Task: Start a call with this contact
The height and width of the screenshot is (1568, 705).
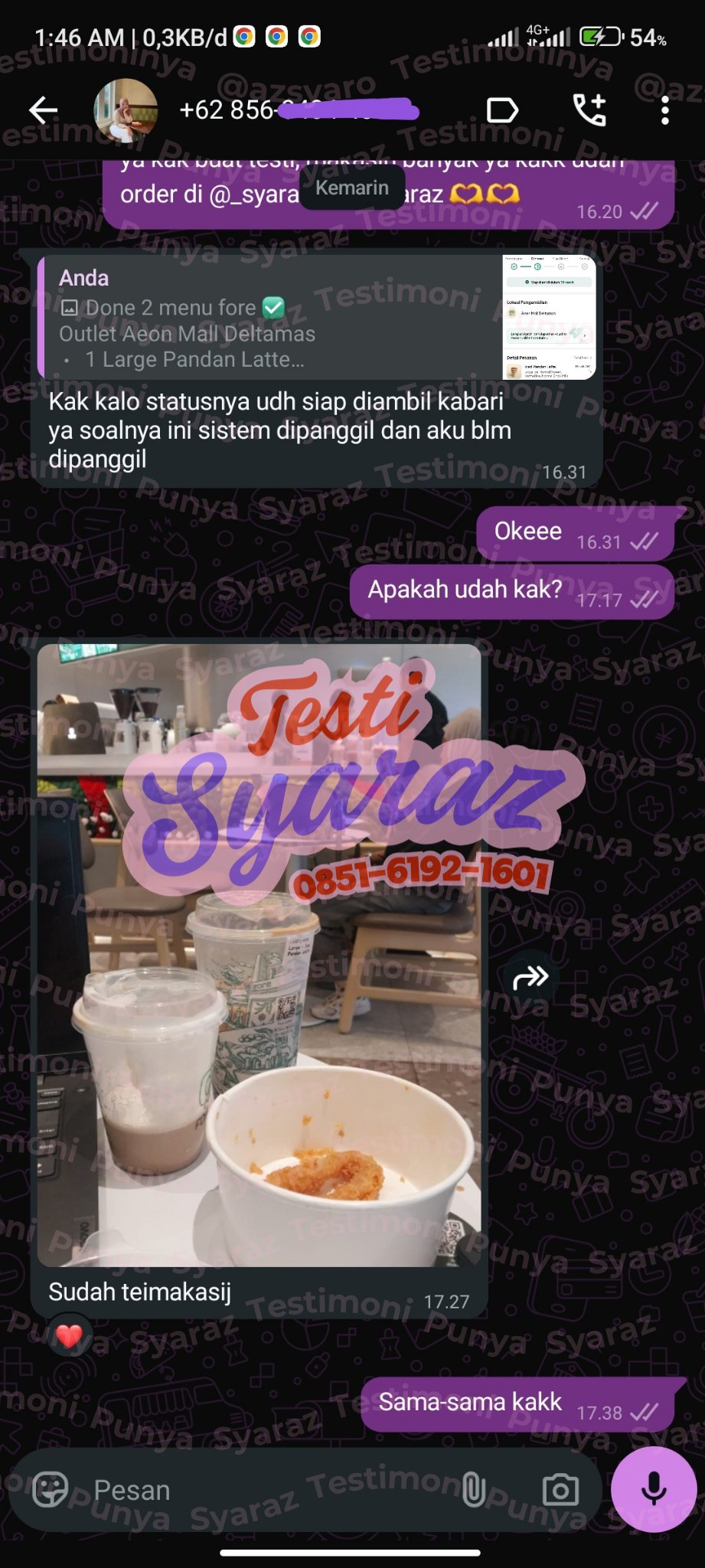Action: pos(589,111)
